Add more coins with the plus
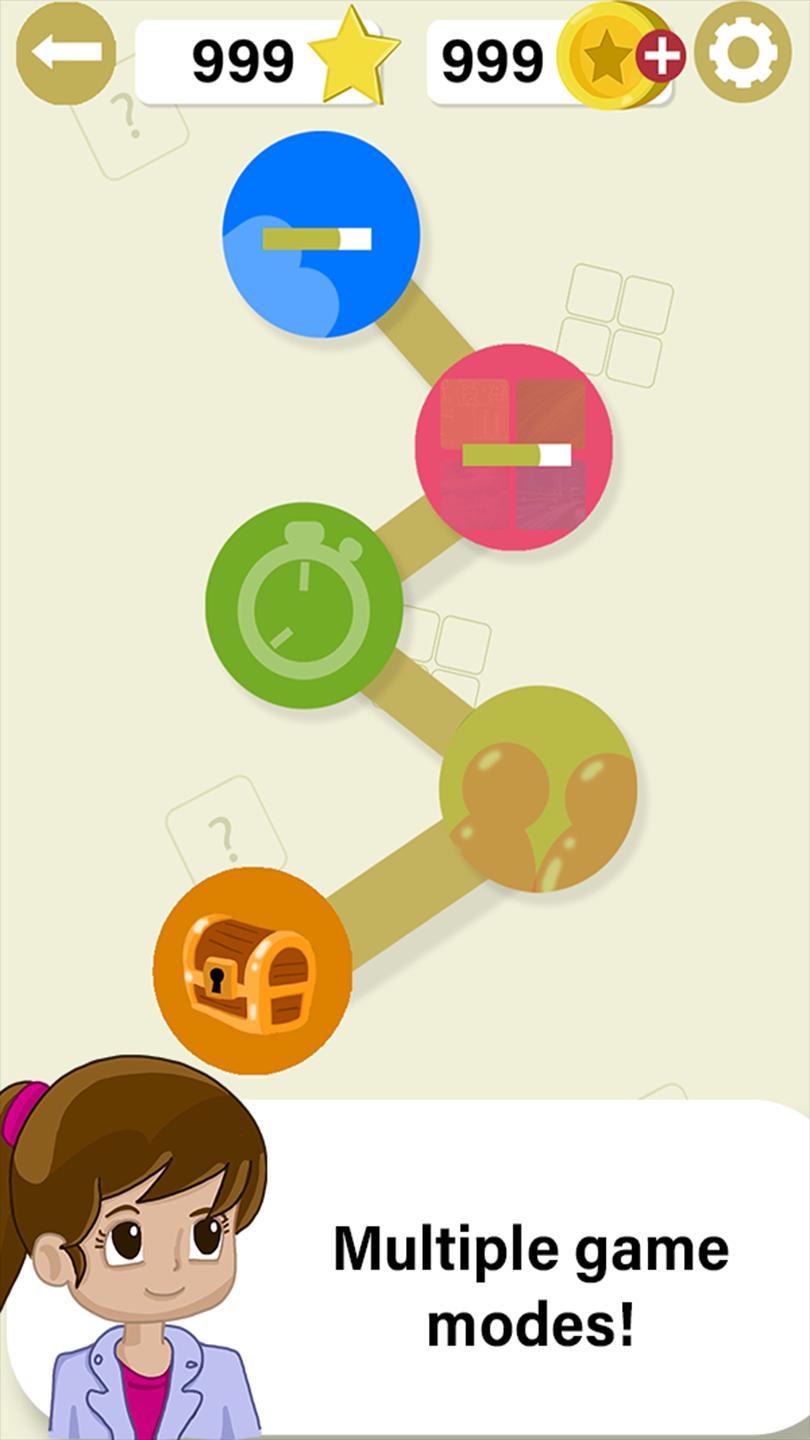This screenshot has width=810, height=1440. coord(661,55)
